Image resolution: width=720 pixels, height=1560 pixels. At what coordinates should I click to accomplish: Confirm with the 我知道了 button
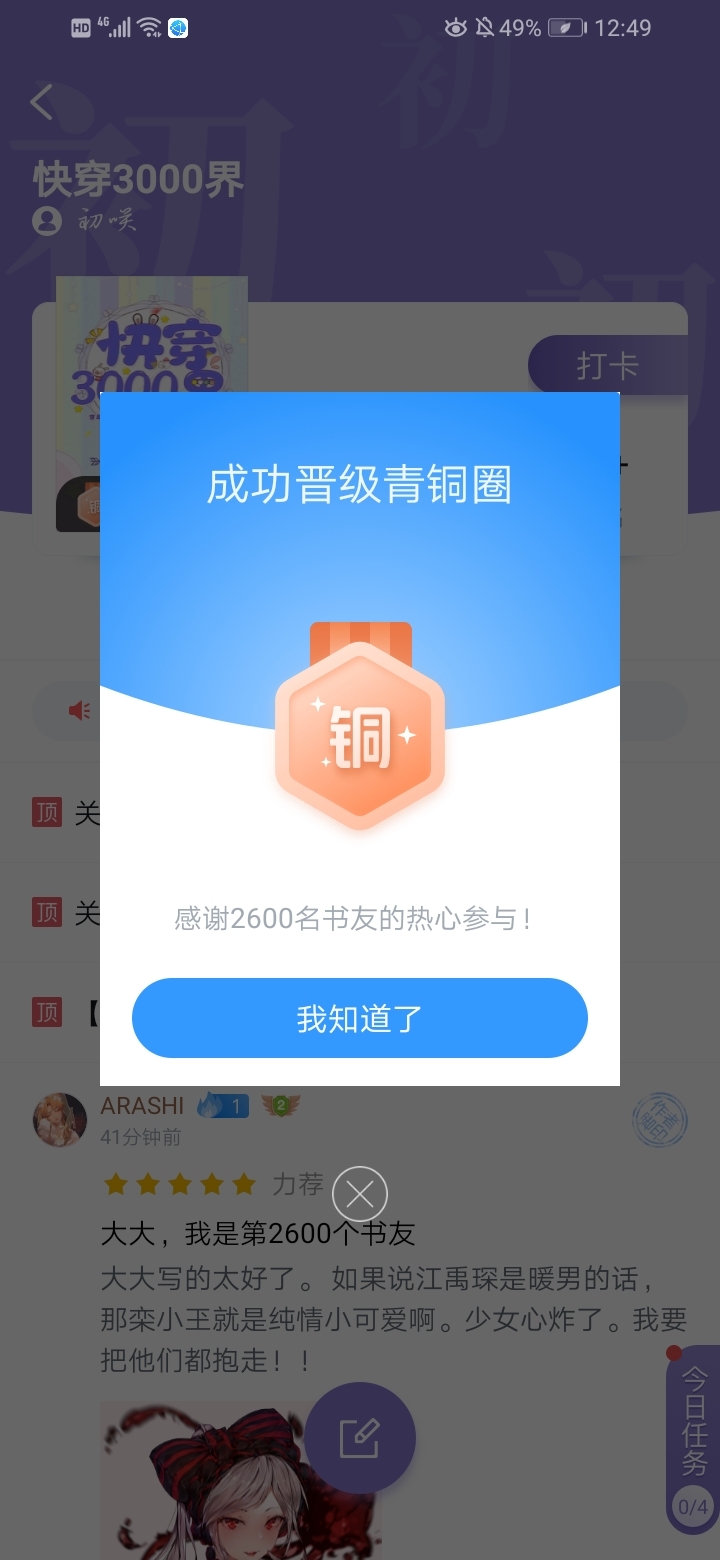point(360,1018)
